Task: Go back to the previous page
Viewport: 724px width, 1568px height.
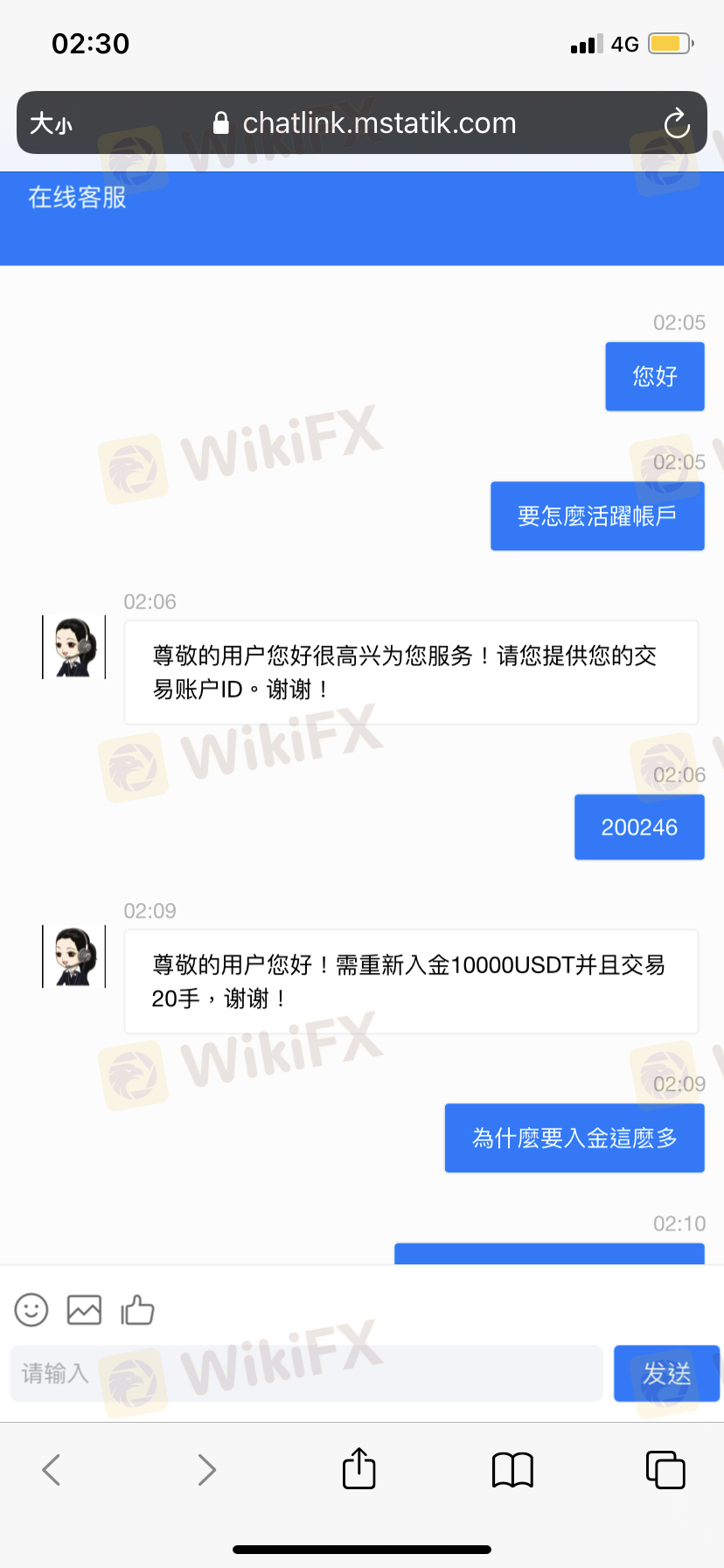Action: coord(52,1469)
